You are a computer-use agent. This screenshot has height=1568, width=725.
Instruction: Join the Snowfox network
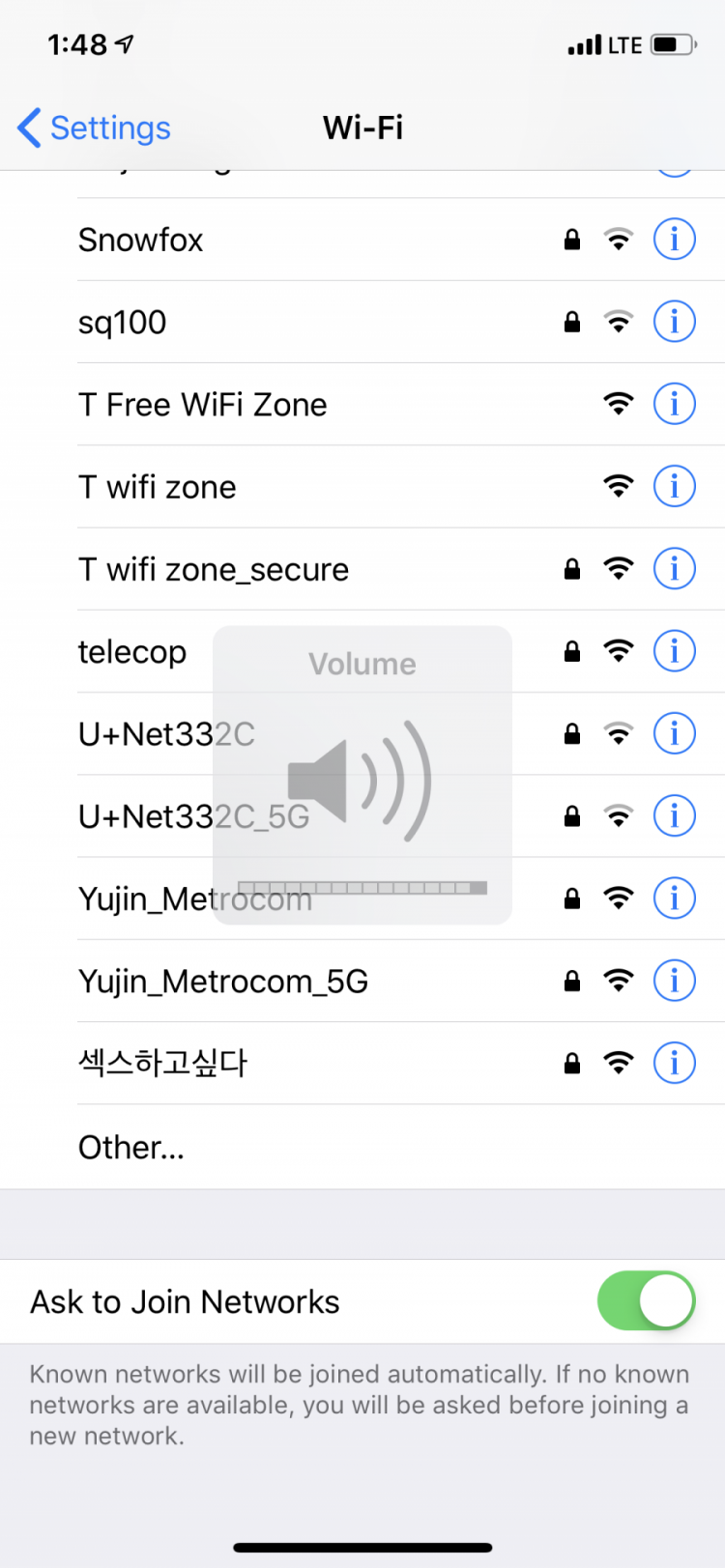pyautogui.click(x=141, y=240)
